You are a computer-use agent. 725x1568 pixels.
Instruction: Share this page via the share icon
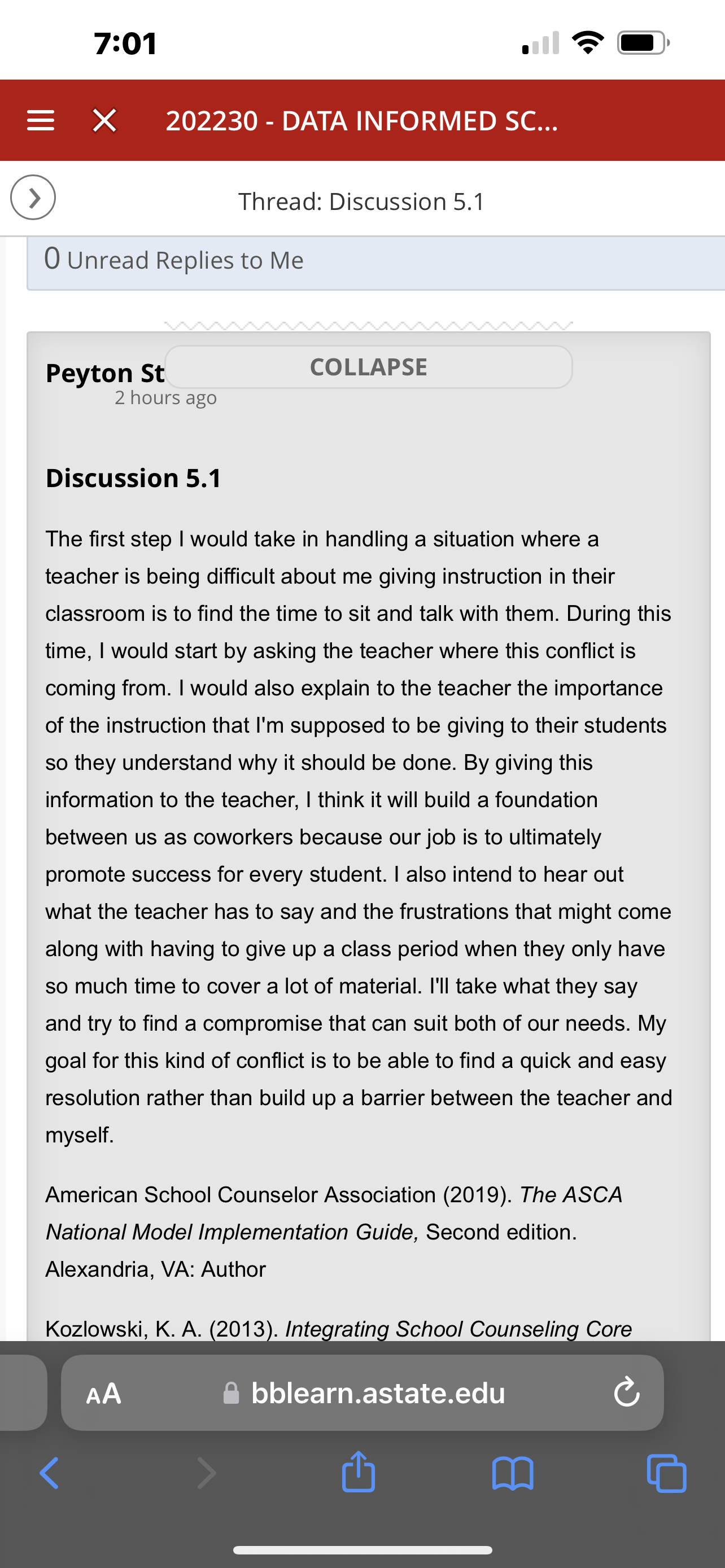tap(359, 1472)
